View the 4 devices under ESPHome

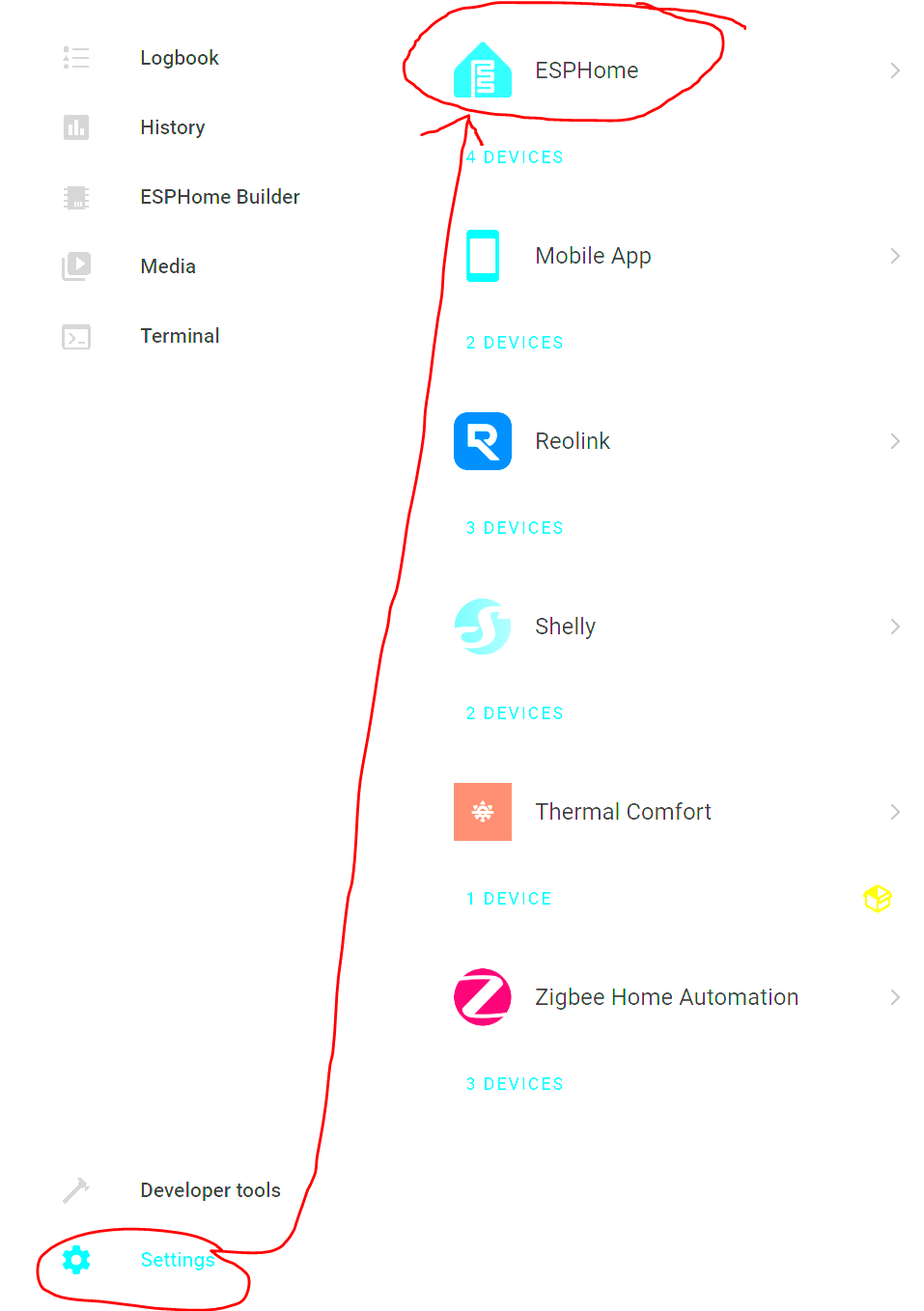pos(515,157)
